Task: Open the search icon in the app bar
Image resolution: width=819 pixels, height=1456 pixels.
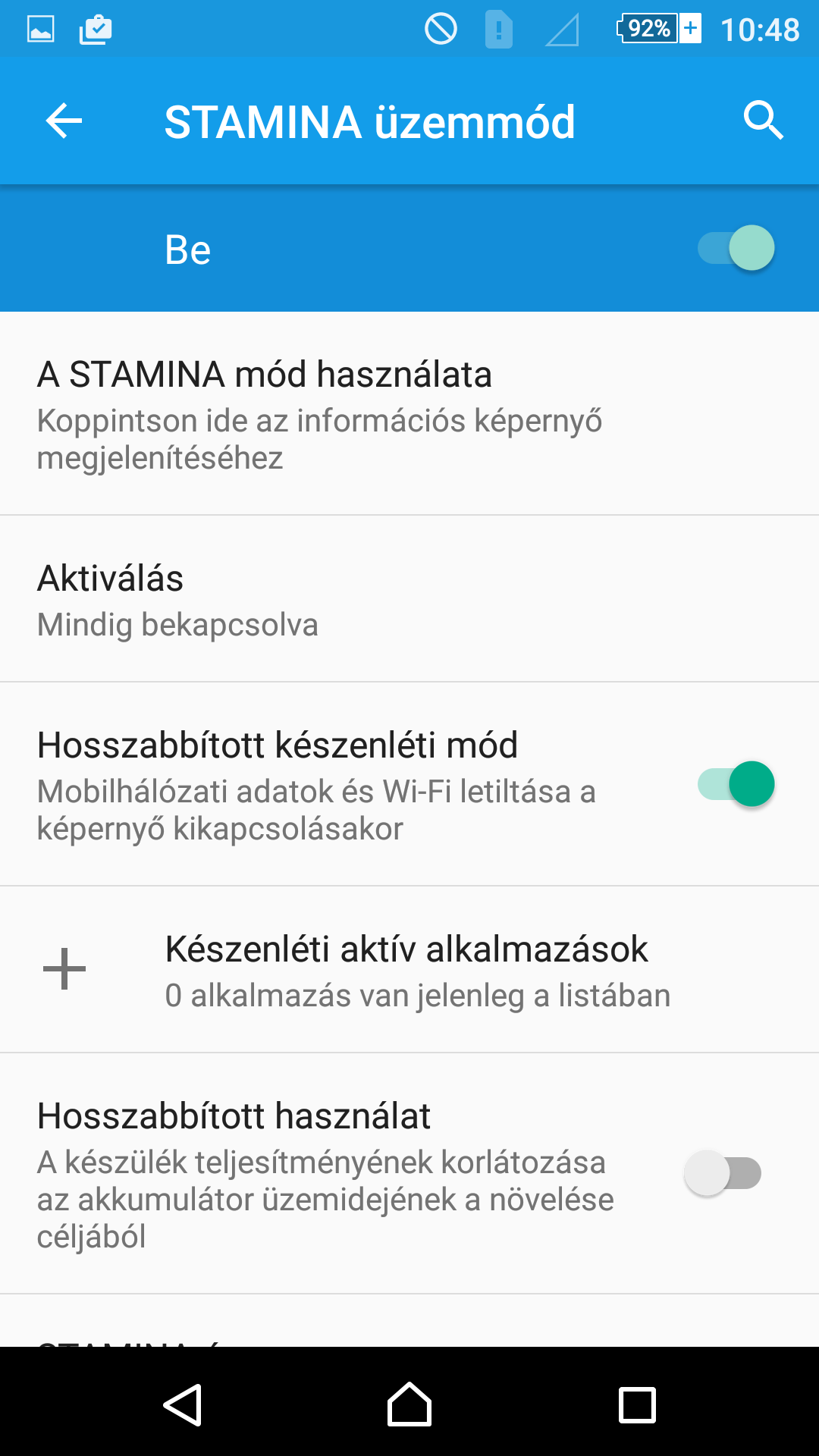Action: 763,121
